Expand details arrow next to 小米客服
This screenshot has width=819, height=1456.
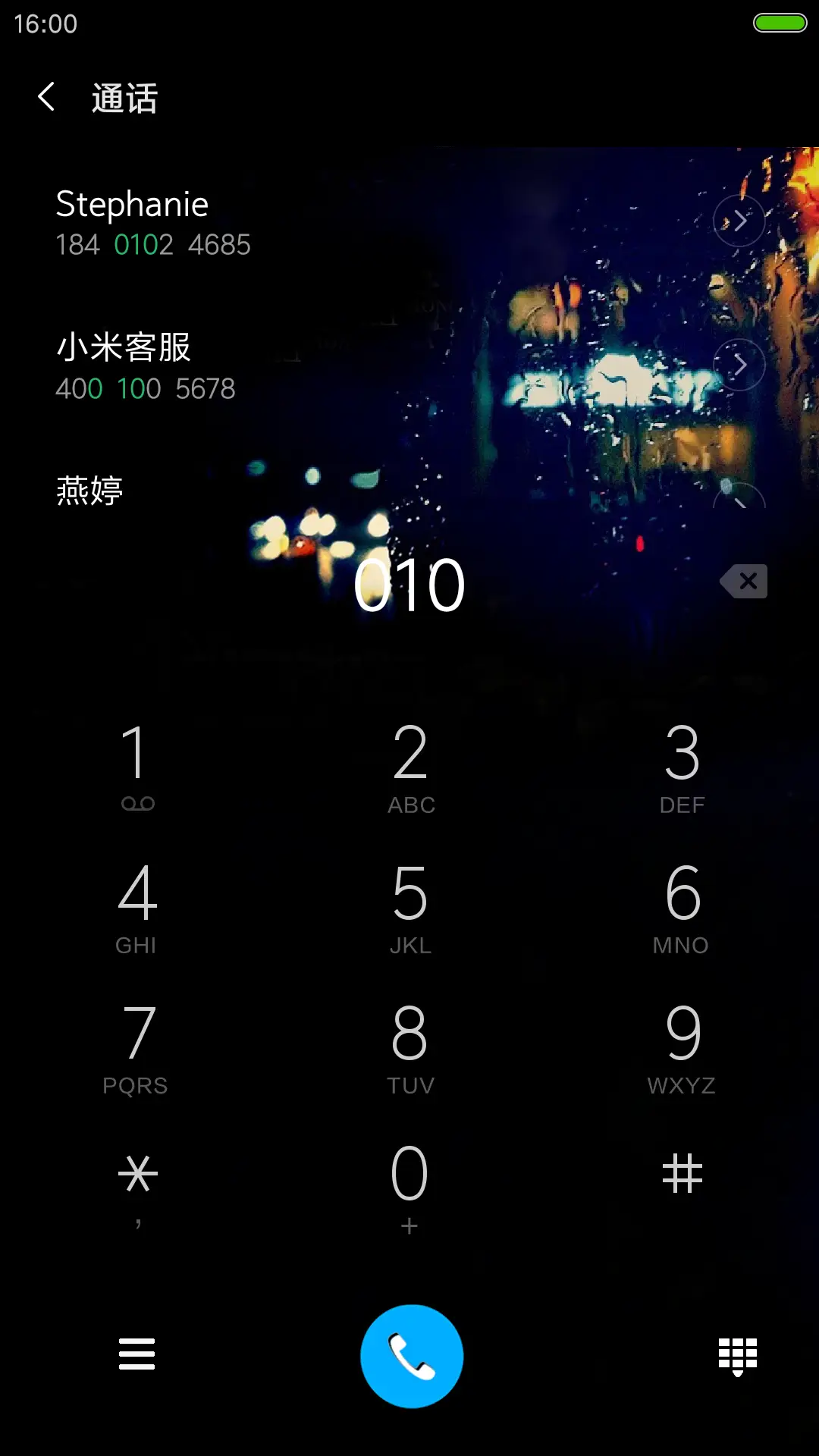point(739,365)
